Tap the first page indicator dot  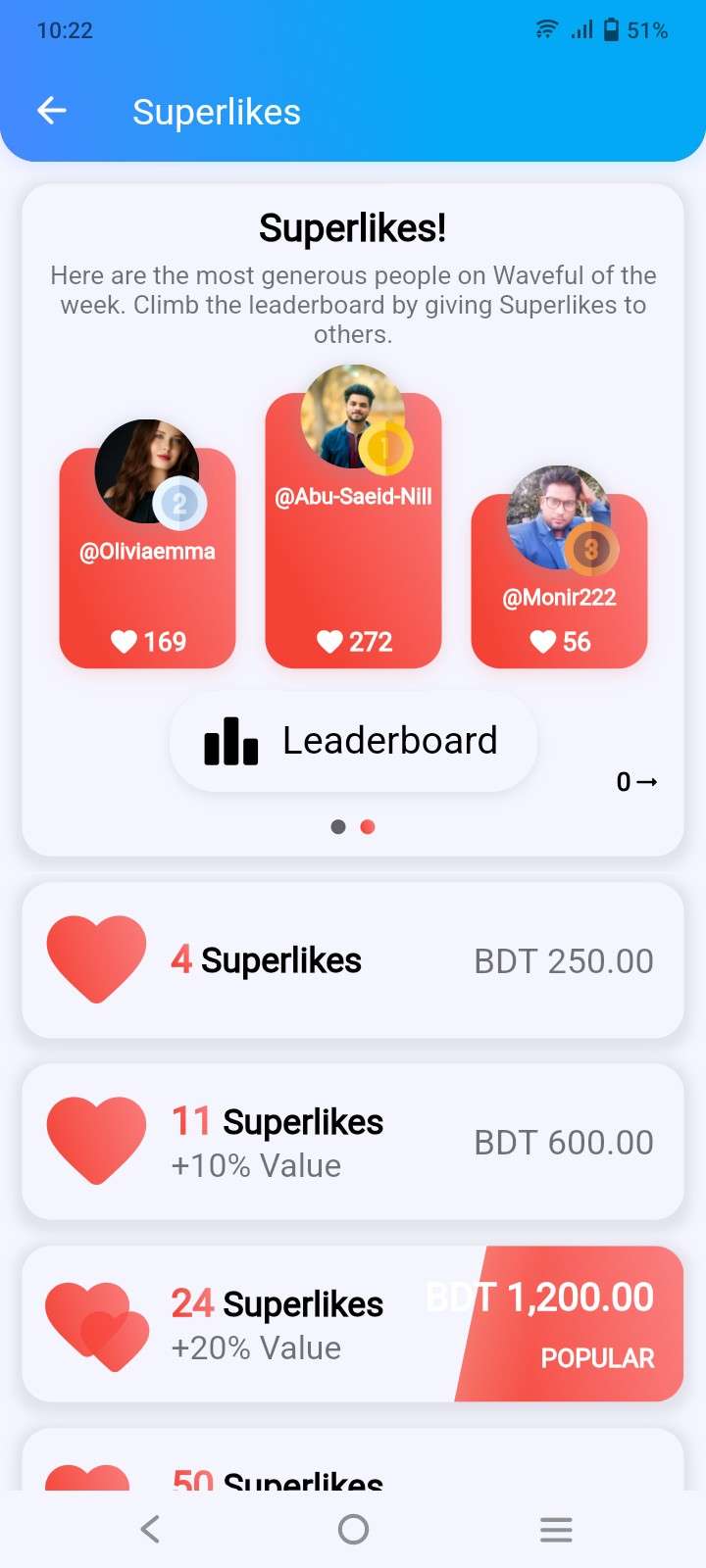338,827
